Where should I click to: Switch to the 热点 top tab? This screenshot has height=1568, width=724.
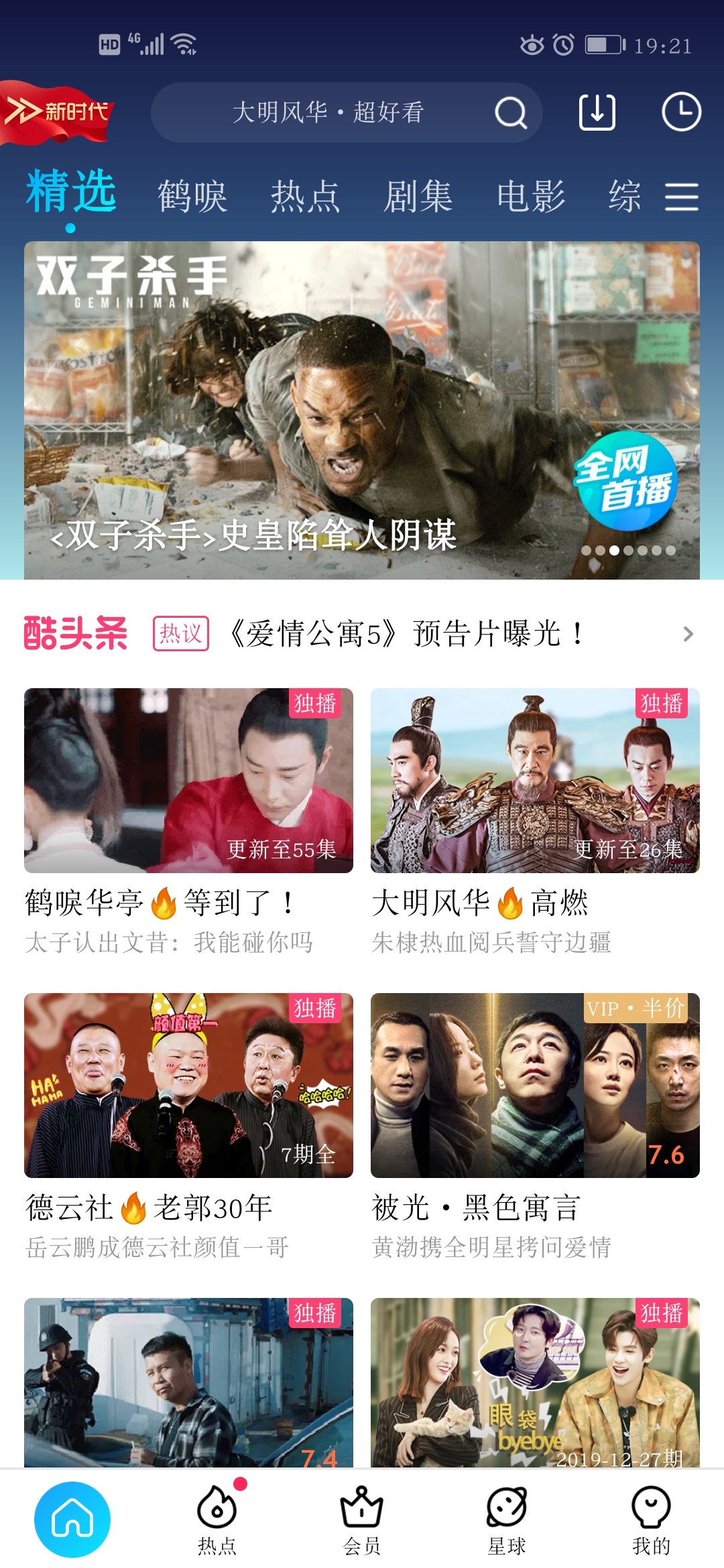point(306,196)
